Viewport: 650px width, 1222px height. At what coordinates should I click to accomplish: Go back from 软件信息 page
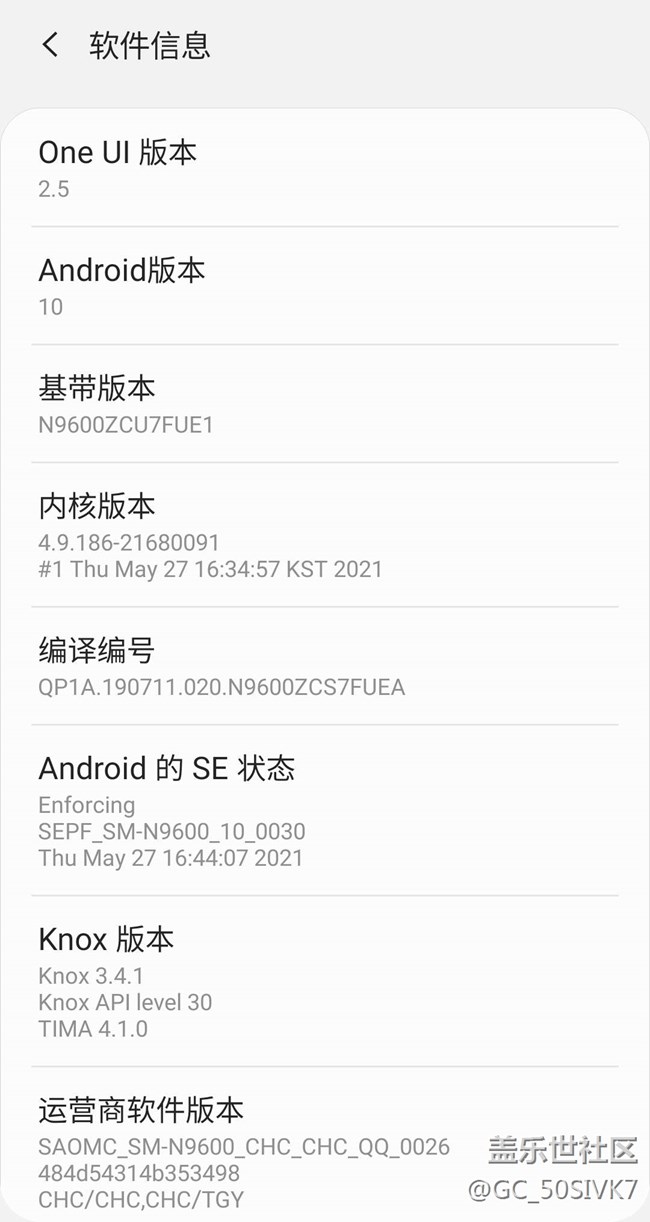click(x=50, y=45)
